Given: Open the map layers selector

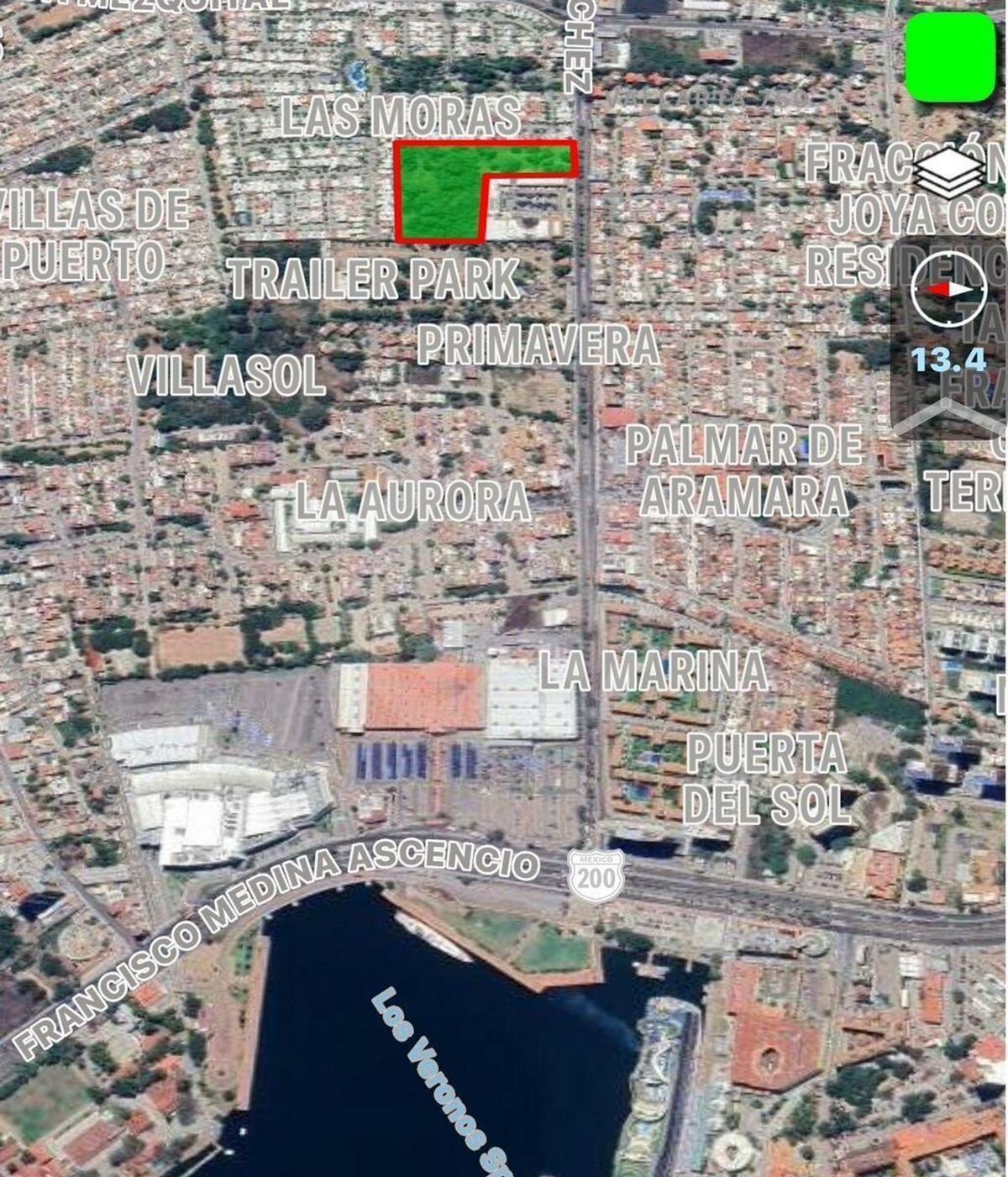Looking at the screenshot, I should click(x=950, y=174).
